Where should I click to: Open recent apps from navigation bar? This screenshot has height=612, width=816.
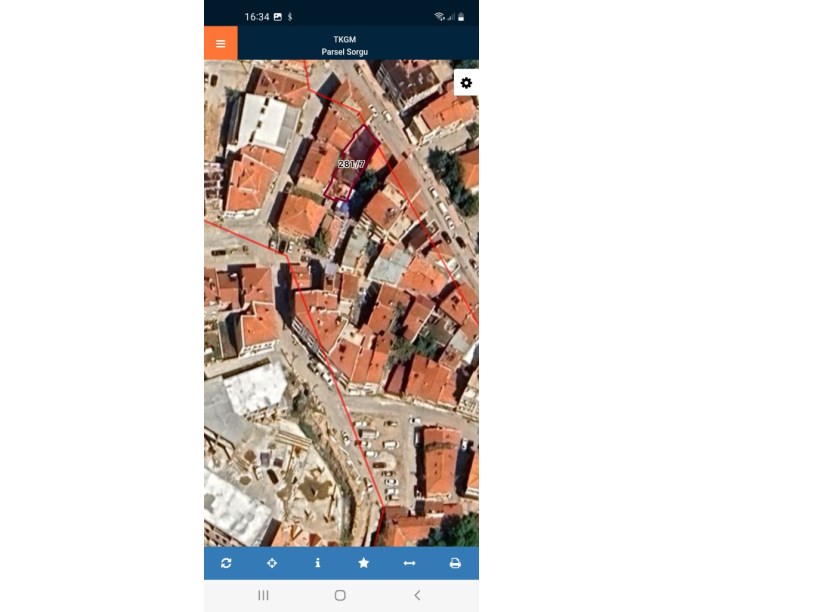tap(263, 595)
